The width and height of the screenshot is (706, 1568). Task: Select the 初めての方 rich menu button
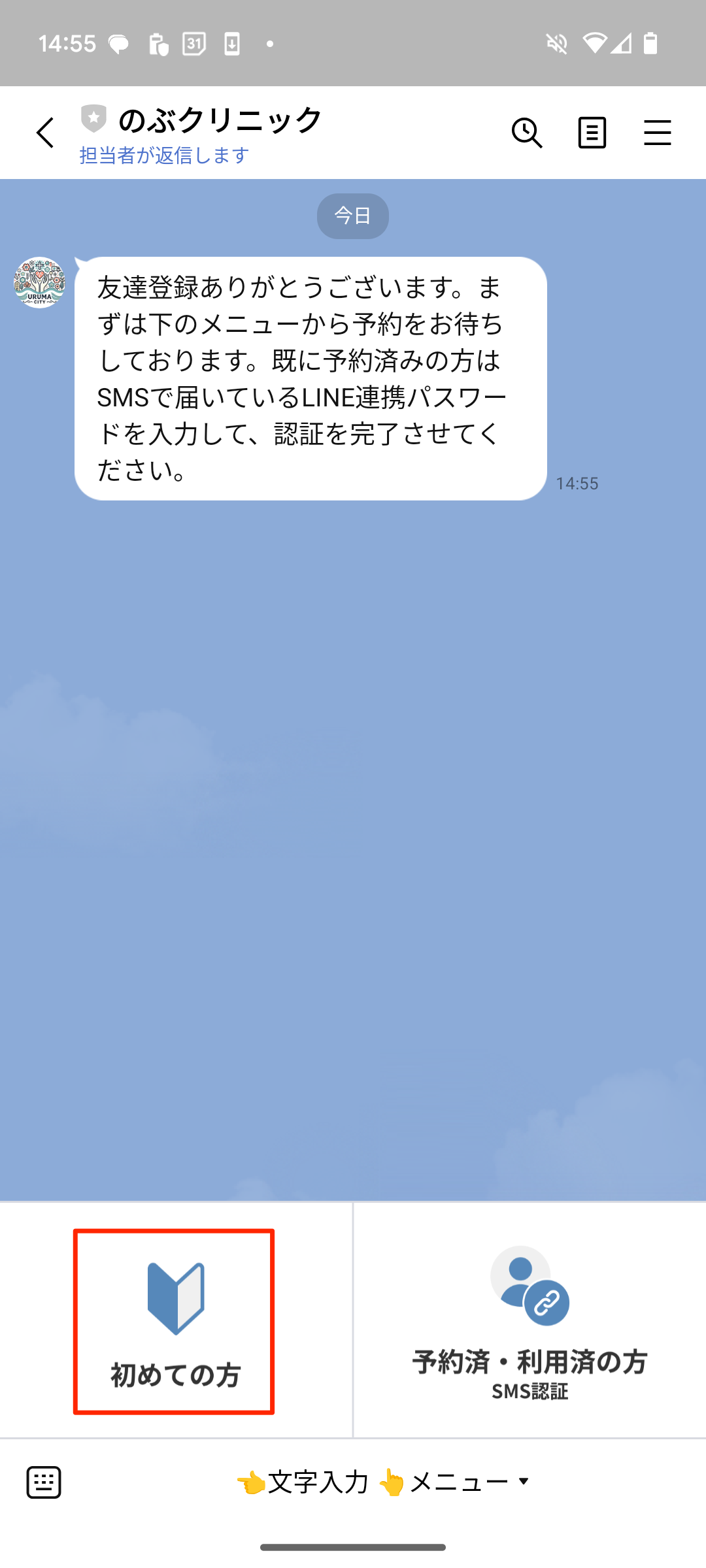pos(174,1323)
